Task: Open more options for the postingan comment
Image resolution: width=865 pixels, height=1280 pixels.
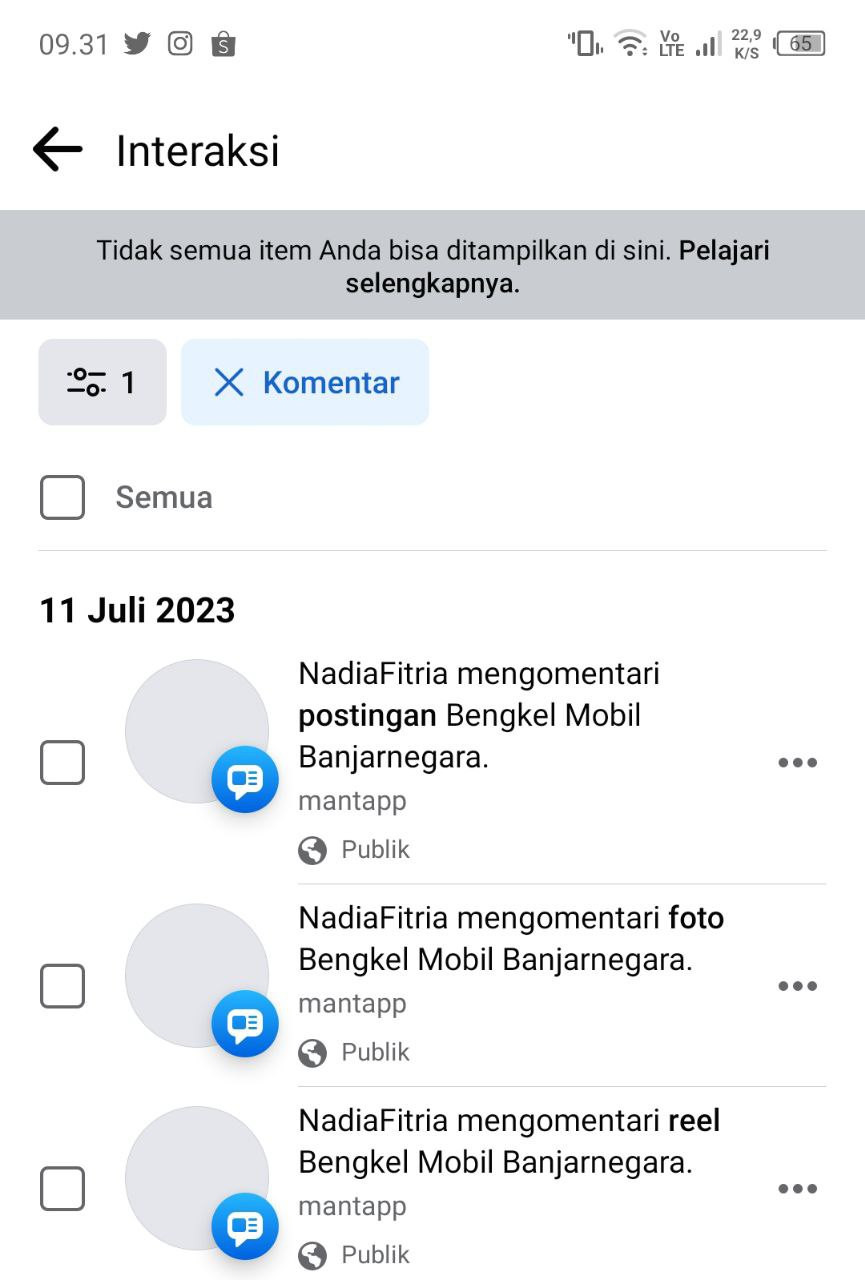Action: point(797,762)
